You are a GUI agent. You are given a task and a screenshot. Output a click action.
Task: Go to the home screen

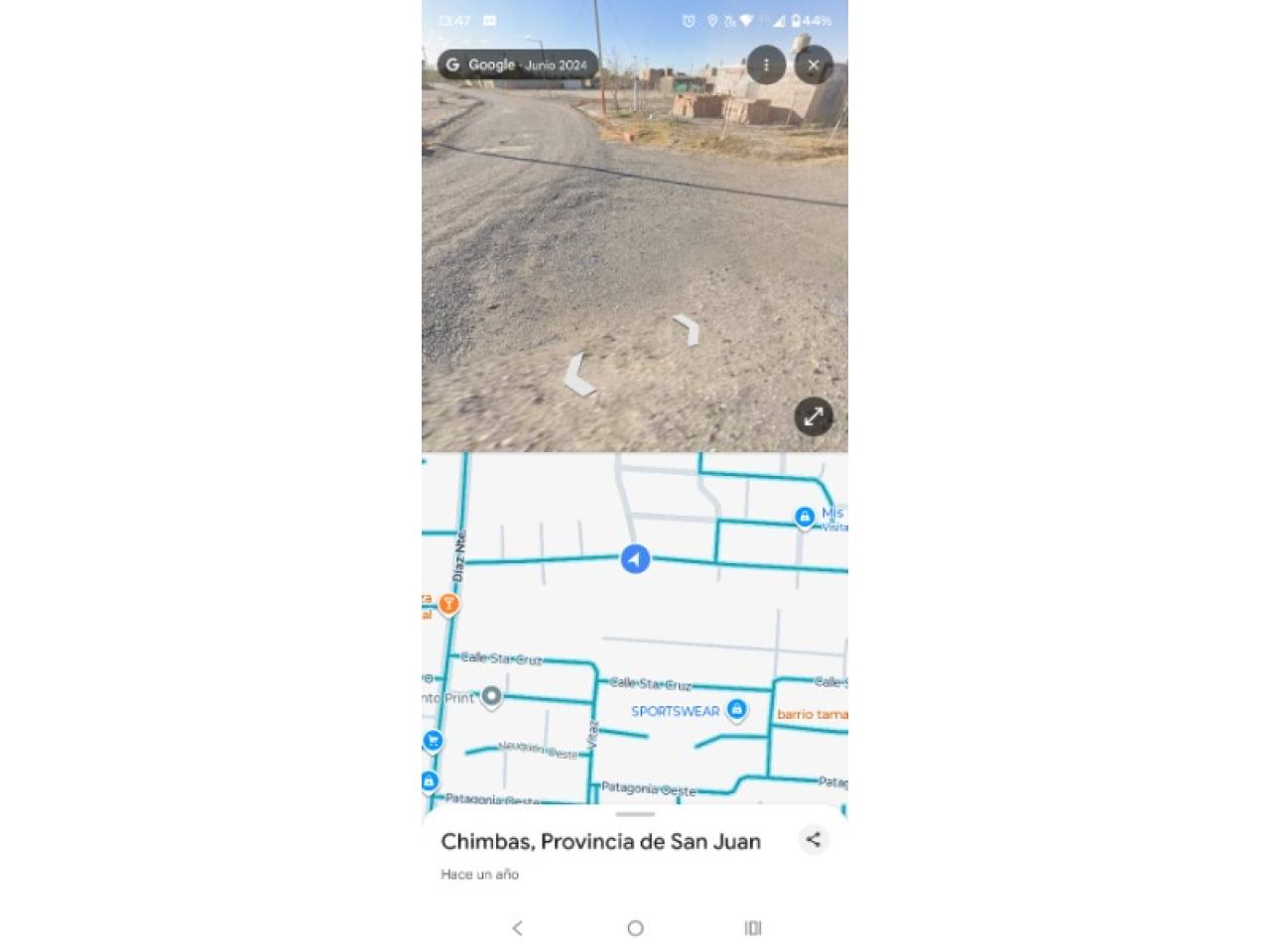coord(635,928)
